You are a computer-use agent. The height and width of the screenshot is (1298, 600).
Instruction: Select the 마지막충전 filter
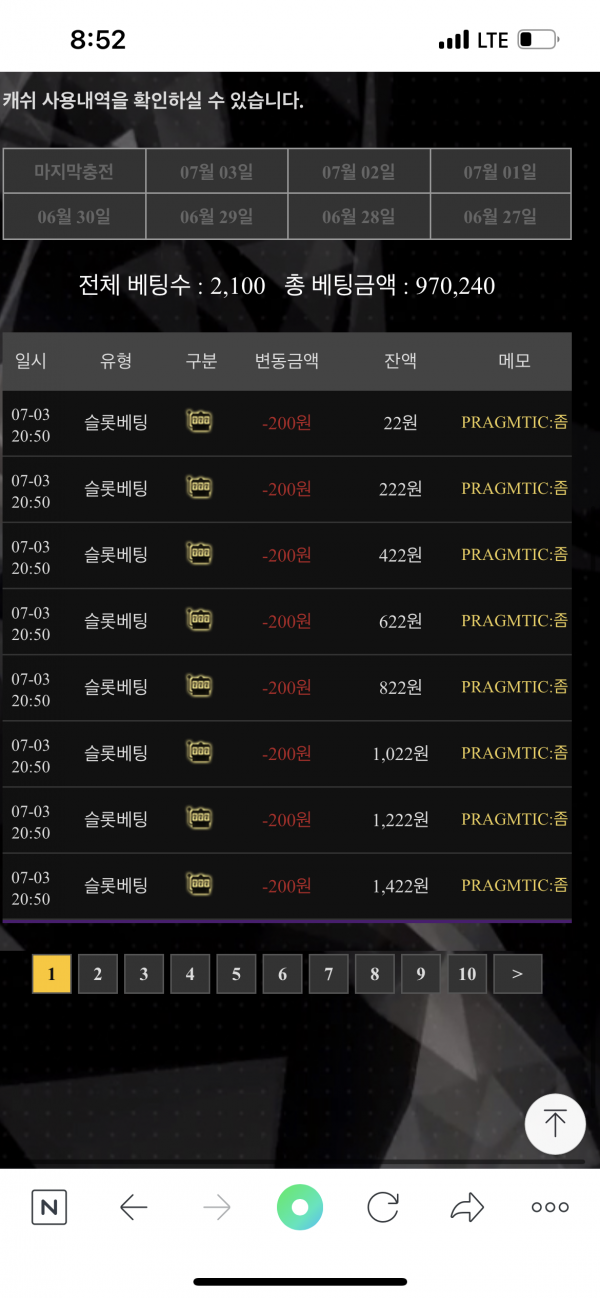pyautogui.click(x=74, y=171)
